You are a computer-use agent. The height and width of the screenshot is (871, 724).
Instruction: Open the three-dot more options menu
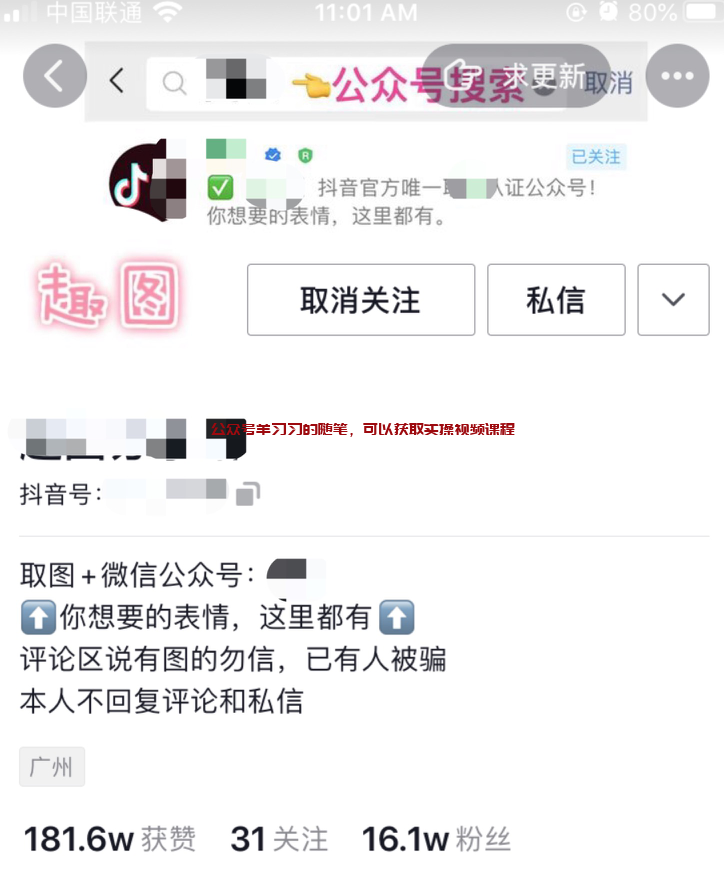click(x=677, y=76)
